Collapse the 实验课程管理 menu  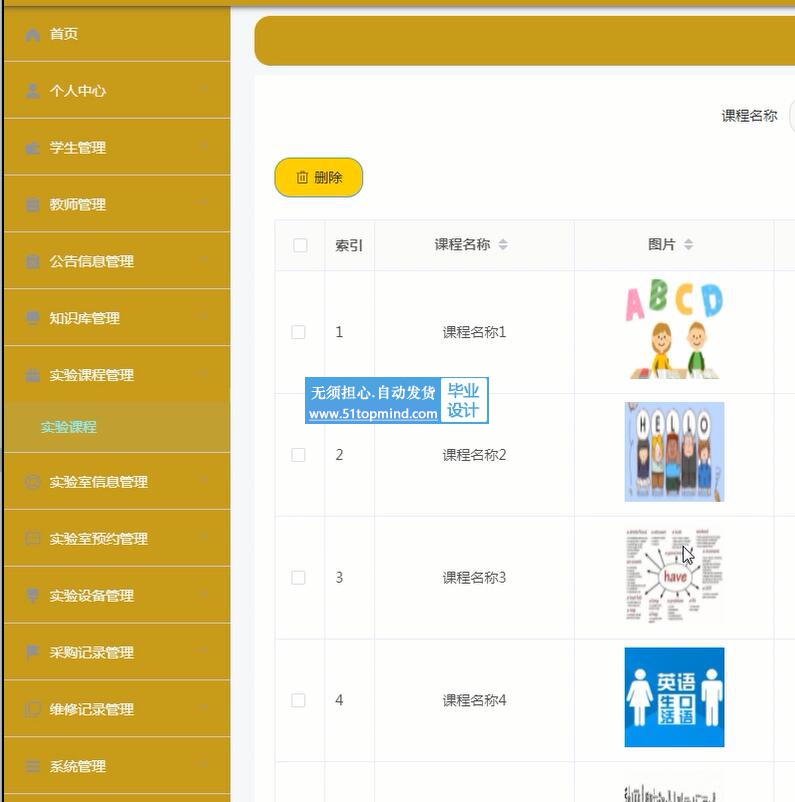(92, 376)
